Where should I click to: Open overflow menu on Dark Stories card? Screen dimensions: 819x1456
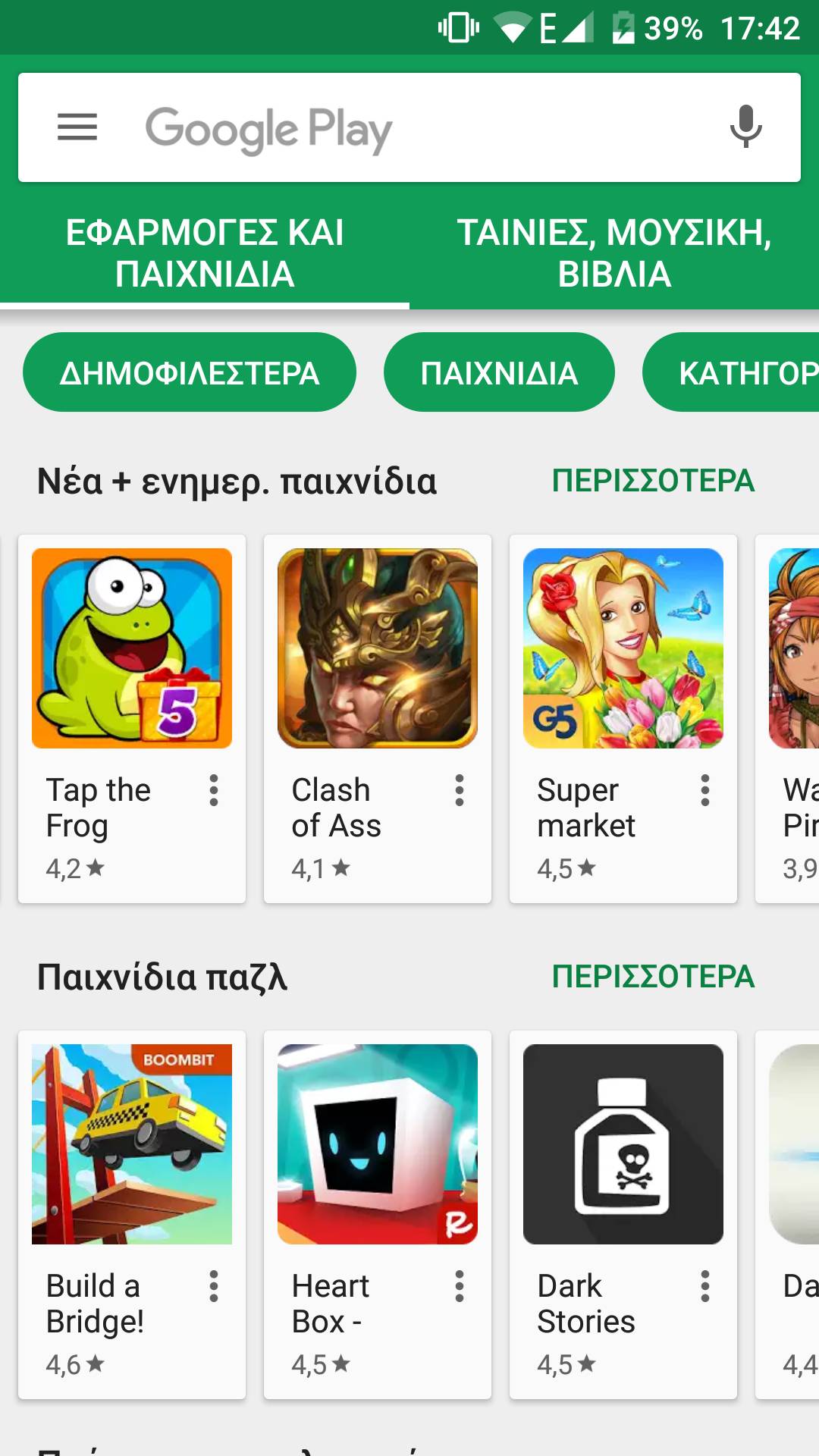[x=705, y=1286]
